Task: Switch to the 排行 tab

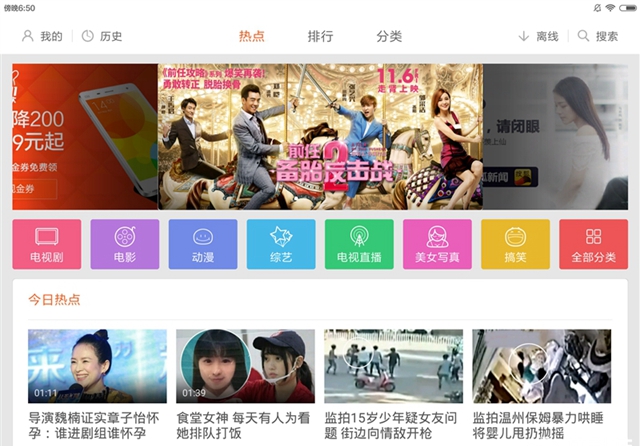Action: 320,36
